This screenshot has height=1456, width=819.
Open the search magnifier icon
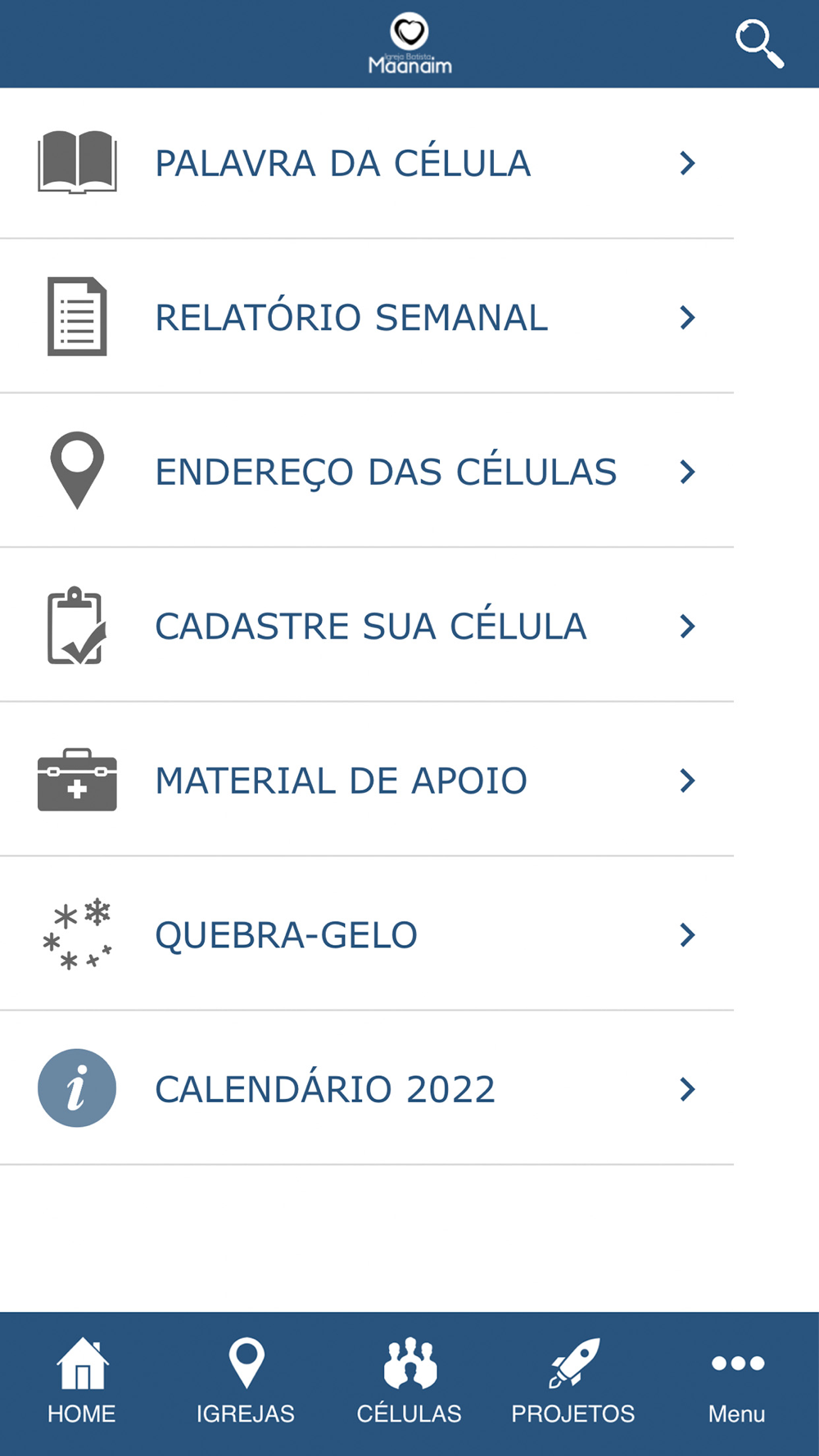click(x=759, y=44)
